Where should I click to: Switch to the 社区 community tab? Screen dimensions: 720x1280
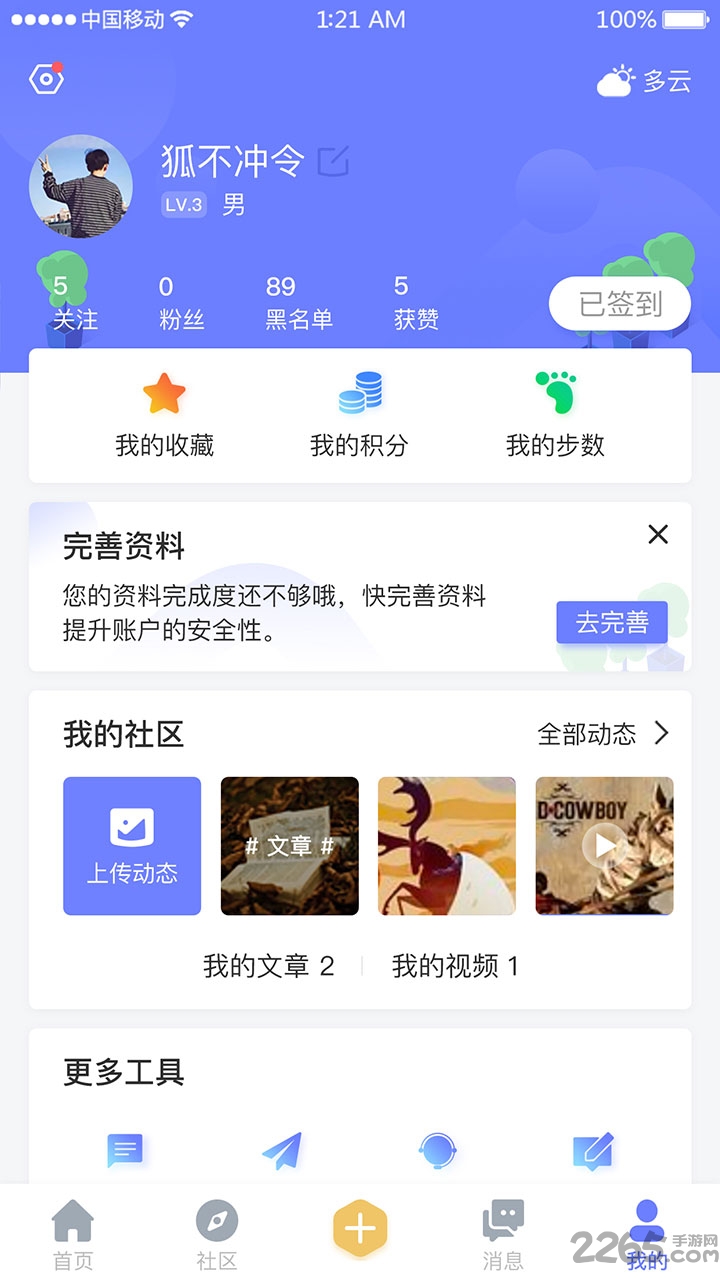(x=216, y=1234)
